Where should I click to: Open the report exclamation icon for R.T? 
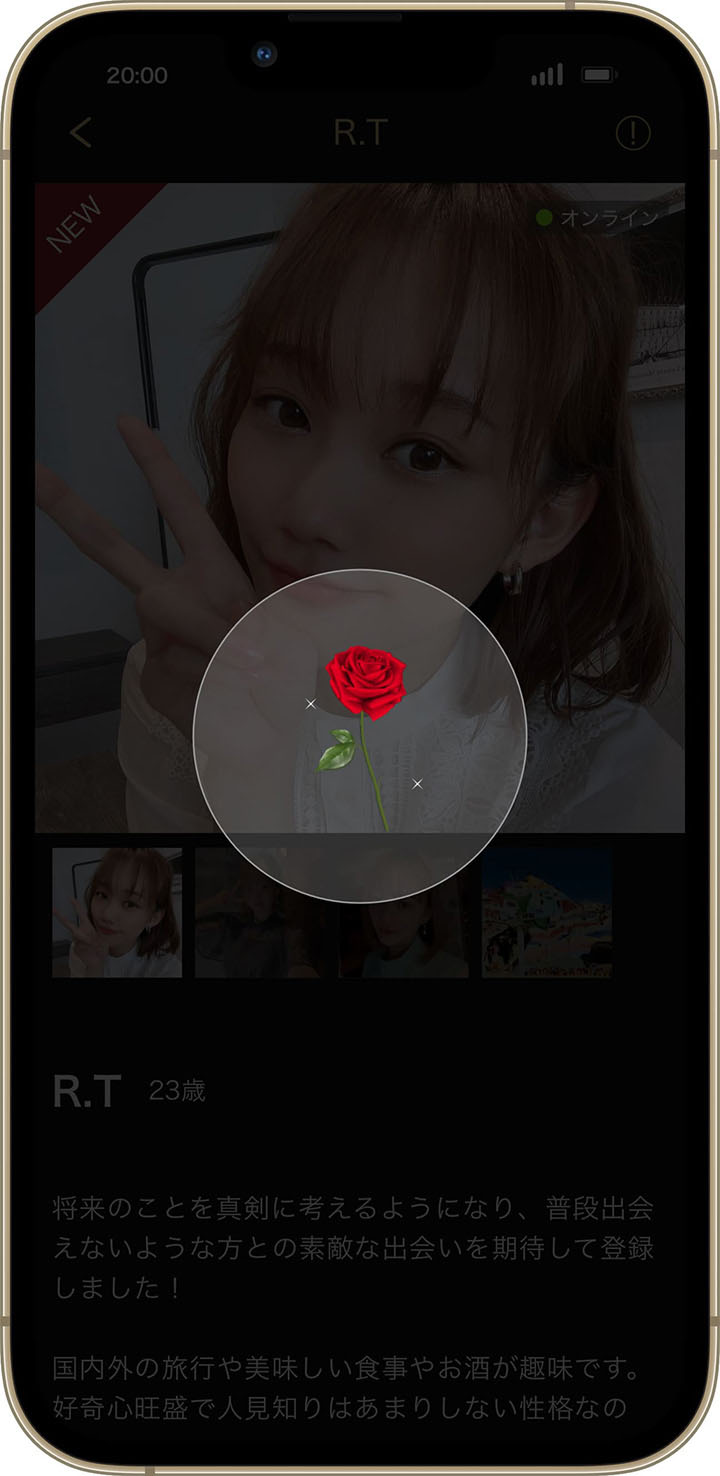click(x=632, y=133)
